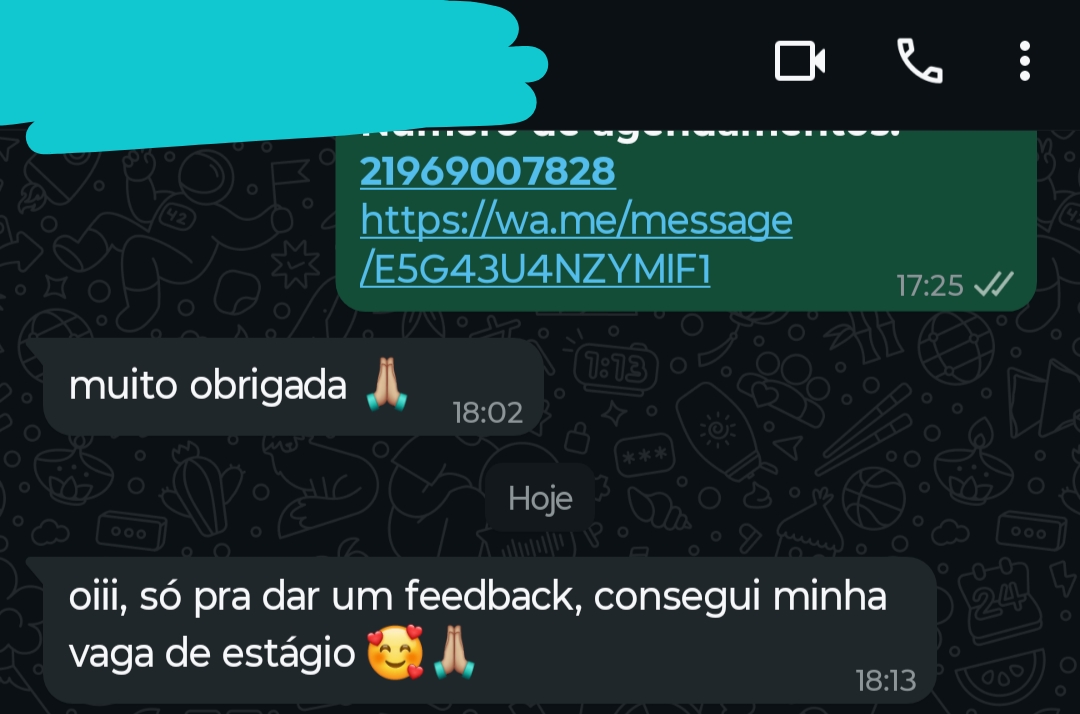Open the three-dot overflow menu
Screen dimensions: 1080x714
(1024, 62)
